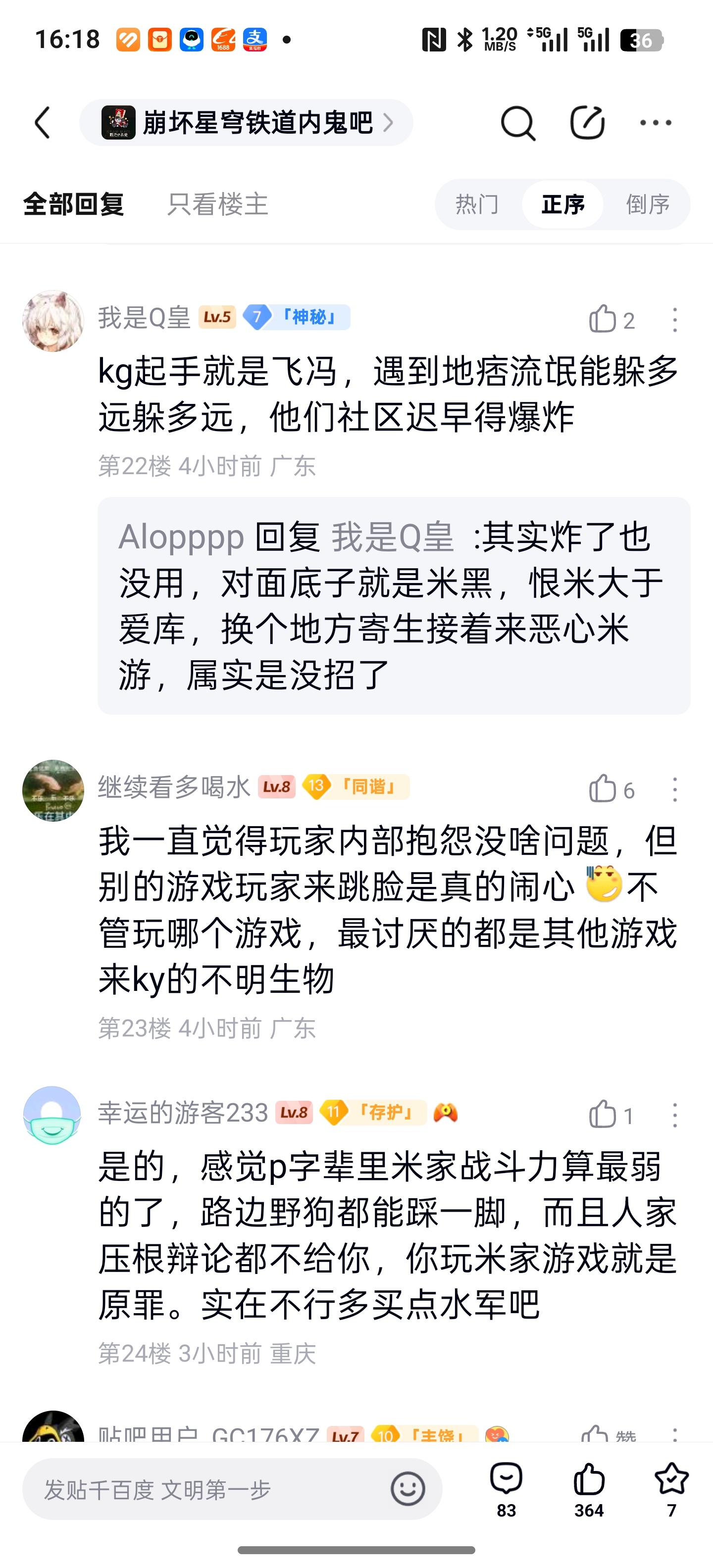The width and height of the screenshot is (713, 1568).
Task: Open the share icon in the top bar
Action: tap(587, 123)
